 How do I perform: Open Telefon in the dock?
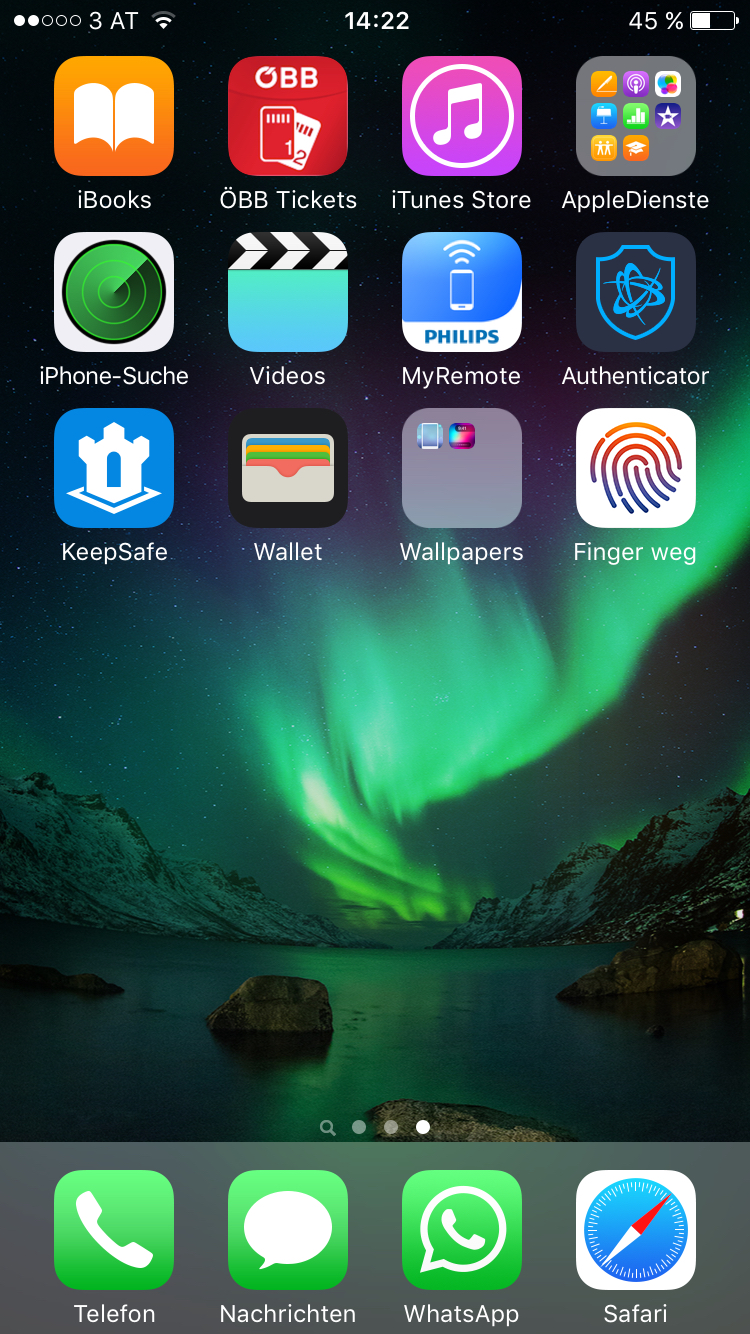(114, 1230)
